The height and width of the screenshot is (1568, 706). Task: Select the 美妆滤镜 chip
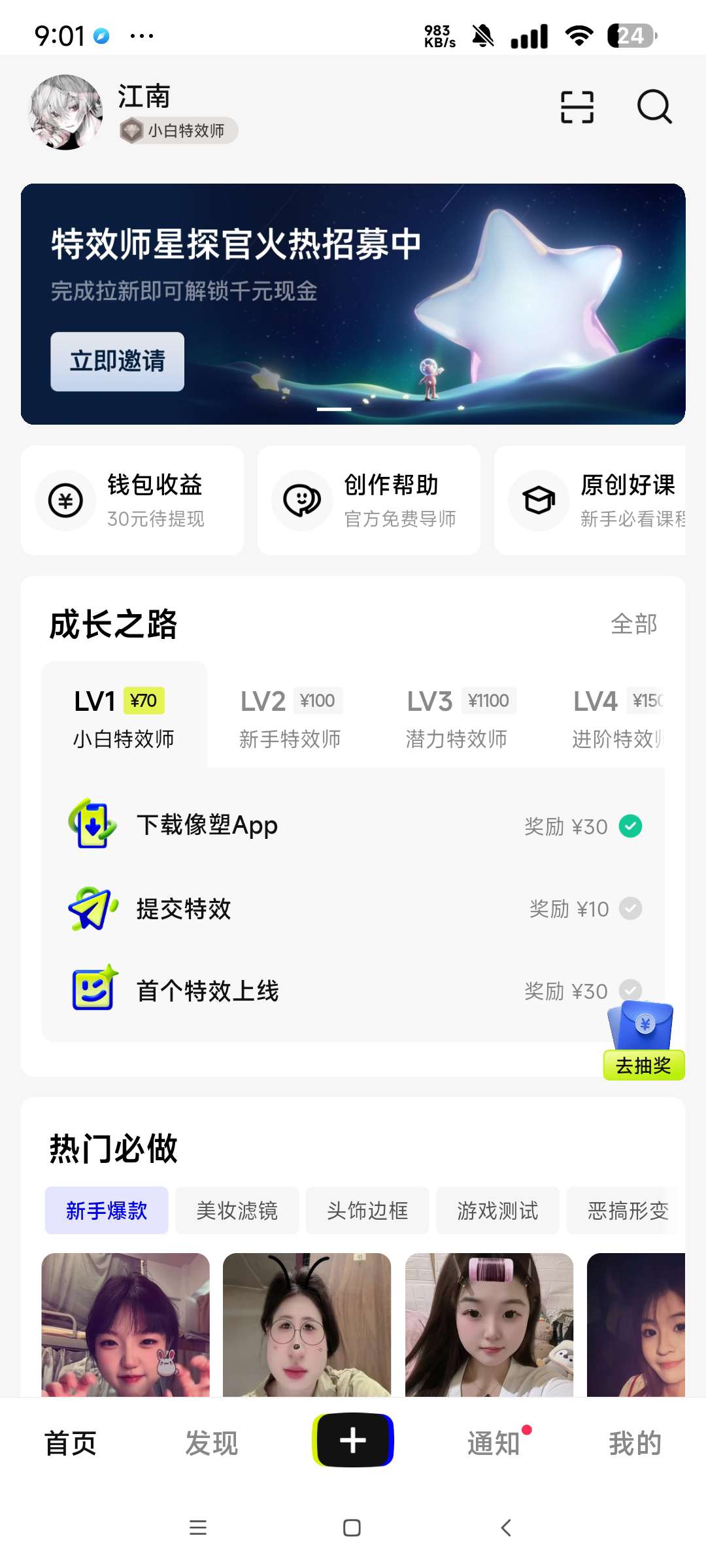(237, 1211)
